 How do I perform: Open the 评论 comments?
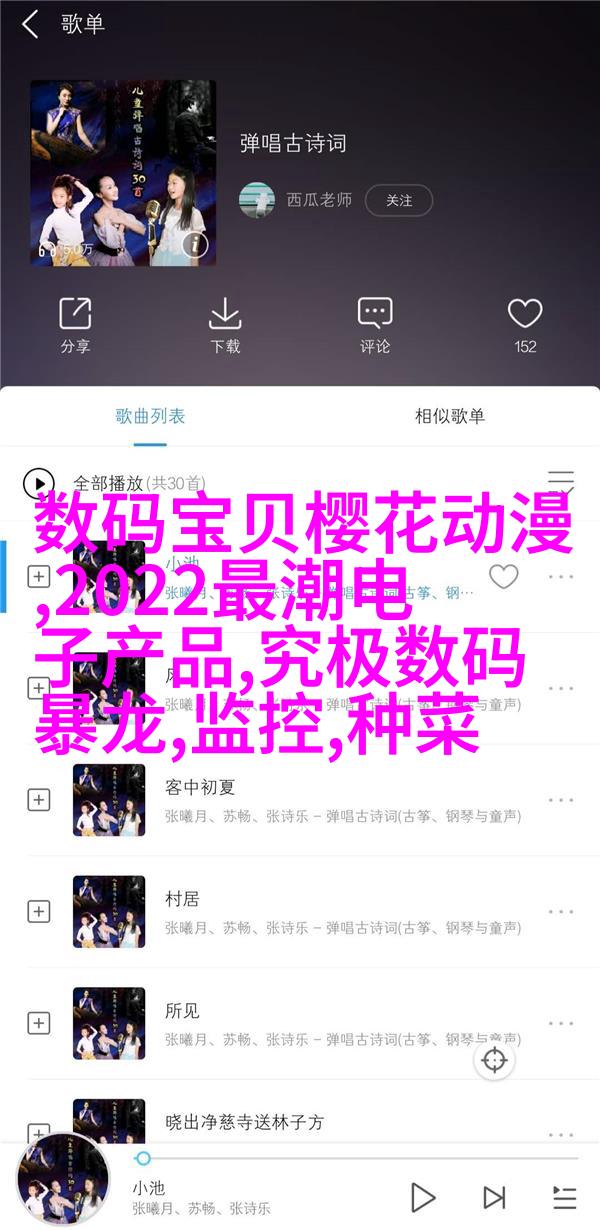375,326
